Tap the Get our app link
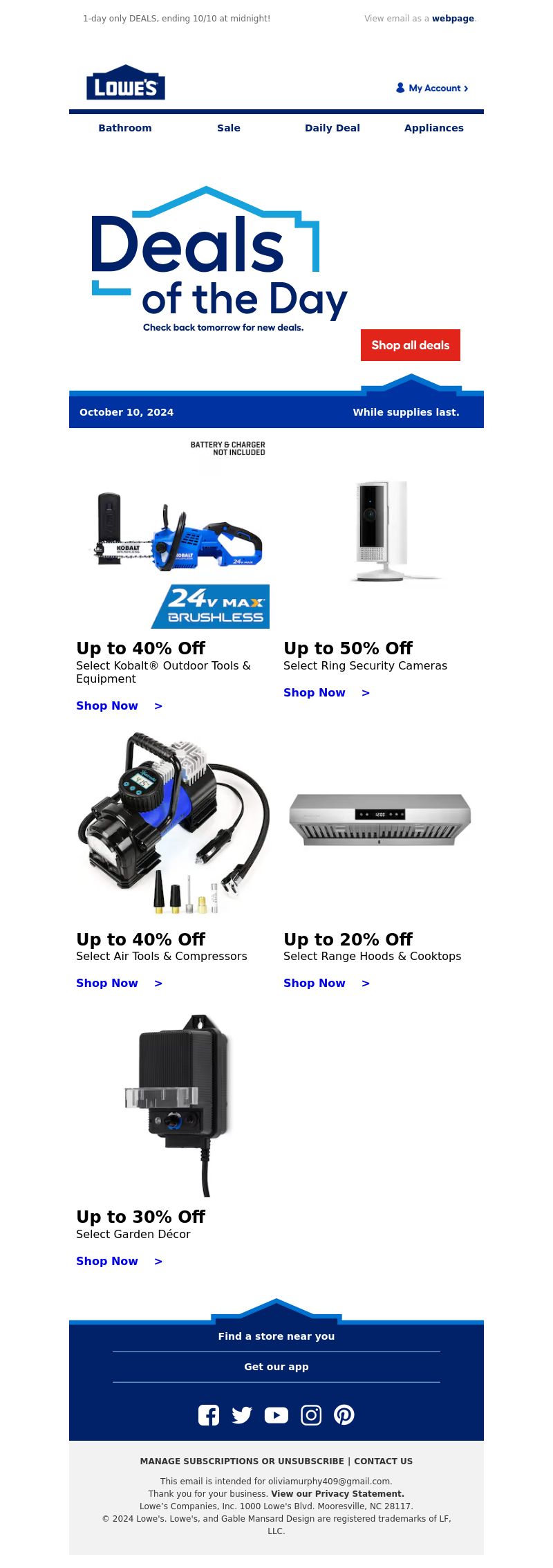This screenshot has height=1568, width=553. tap(276, 1367)
